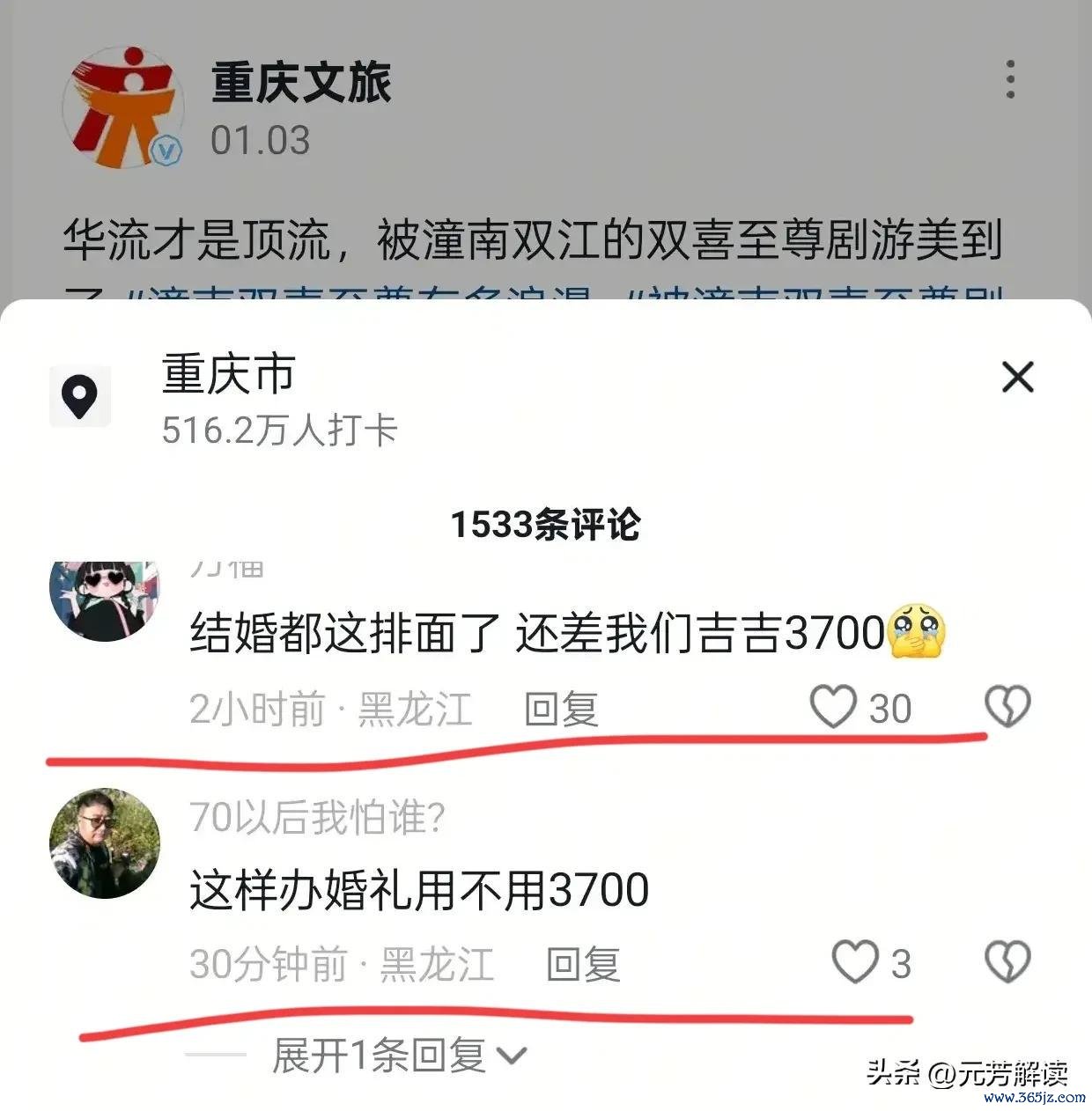The height and width of the screenshot is (1111, 1092).
Task: Open the three-dot overflow menu
Action: coord(1010,80)
